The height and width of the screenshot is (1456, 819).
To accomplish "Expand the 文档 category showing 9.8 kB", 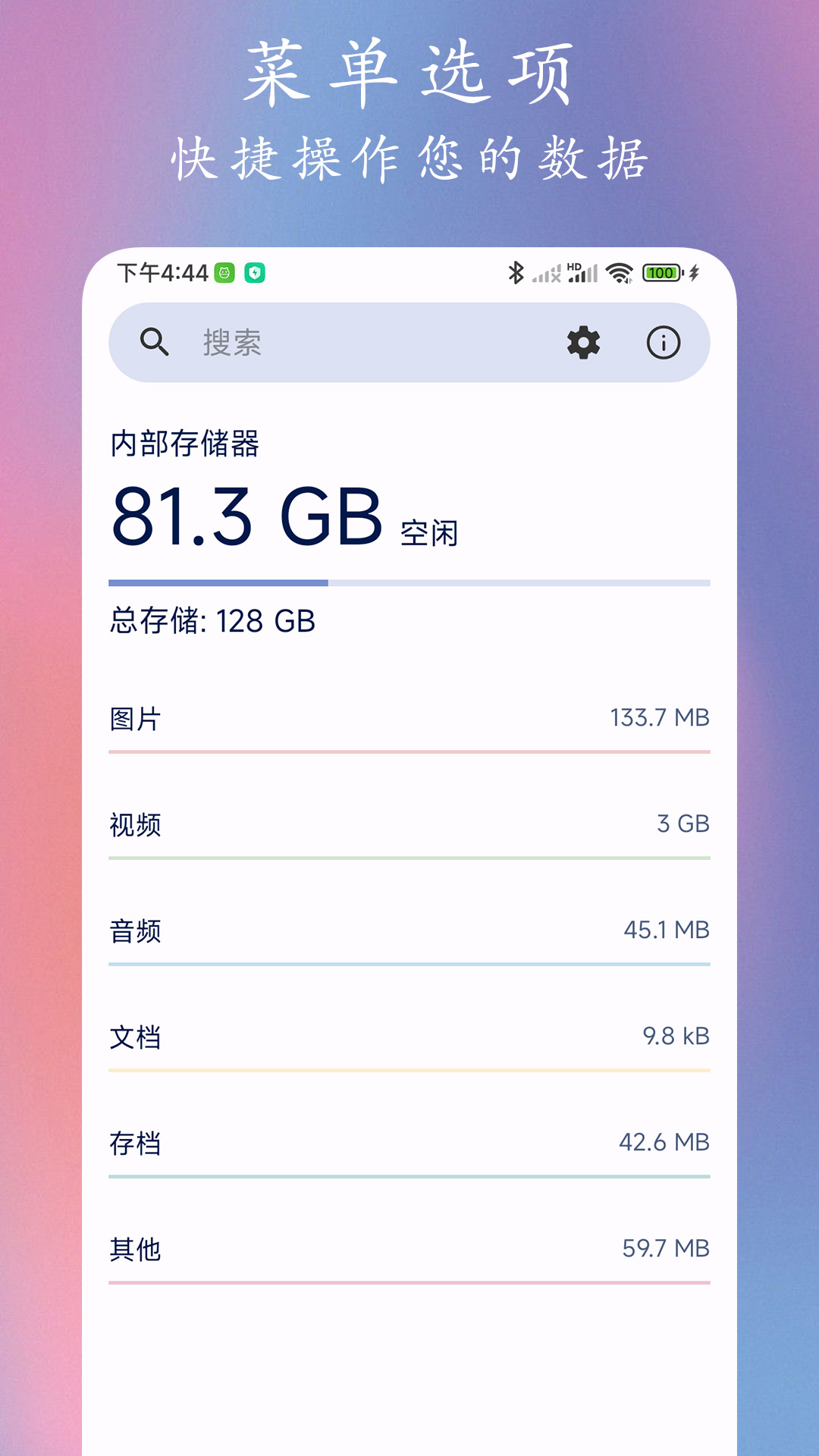I will pos(409,1035).
